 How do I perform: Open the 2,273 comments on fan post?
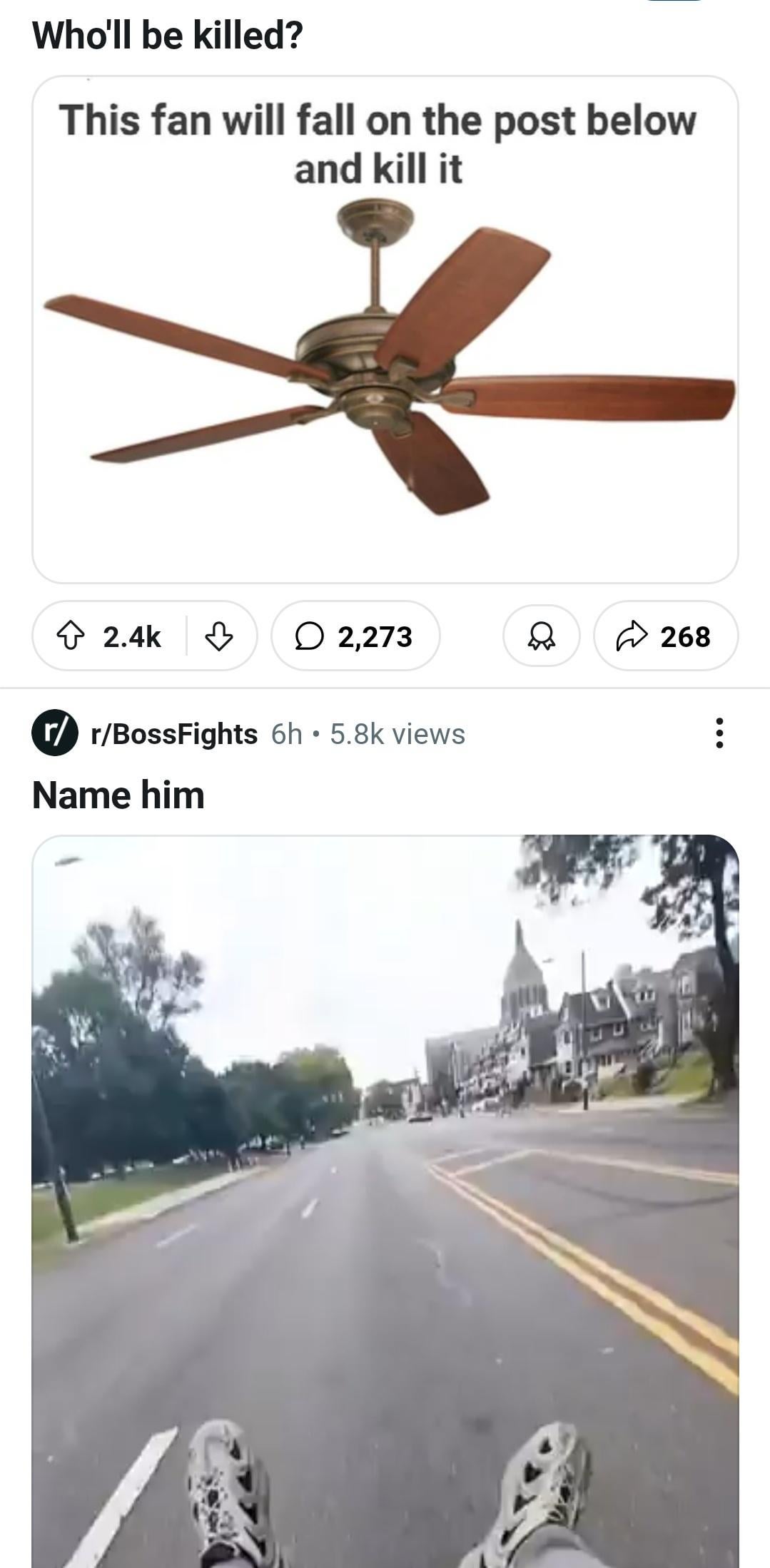355,636
